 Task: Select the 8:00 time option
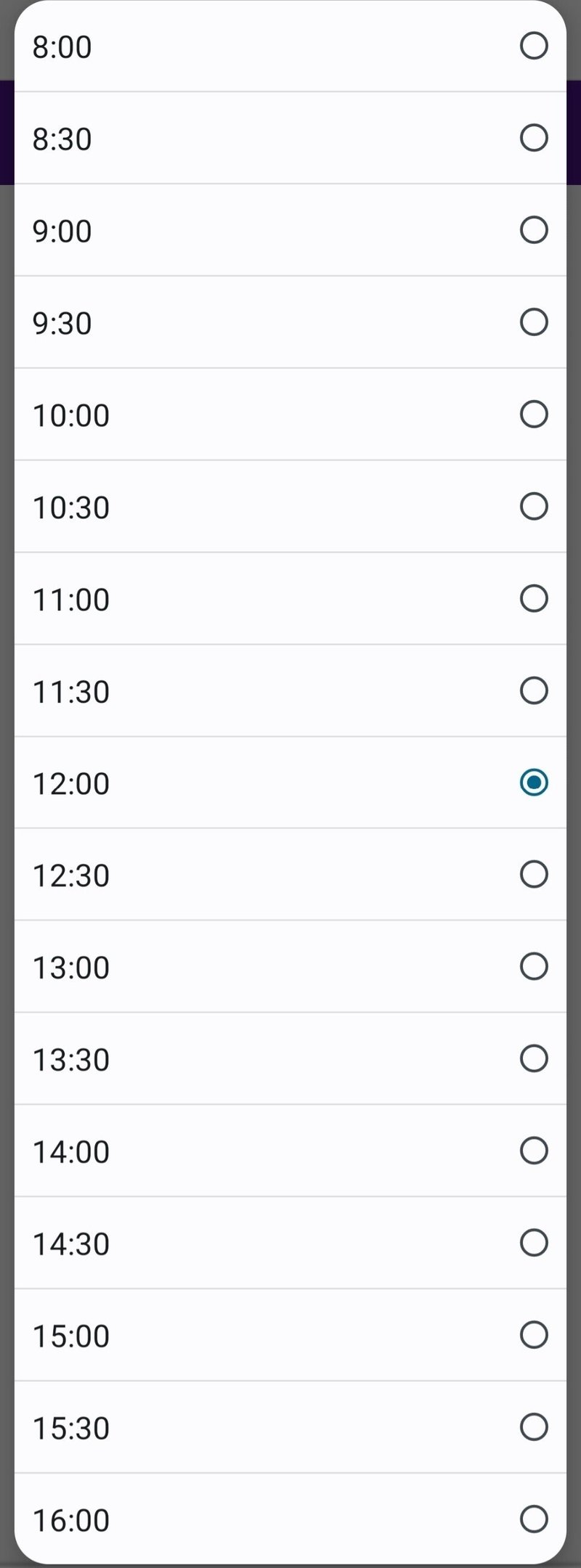tap(533, 46)
